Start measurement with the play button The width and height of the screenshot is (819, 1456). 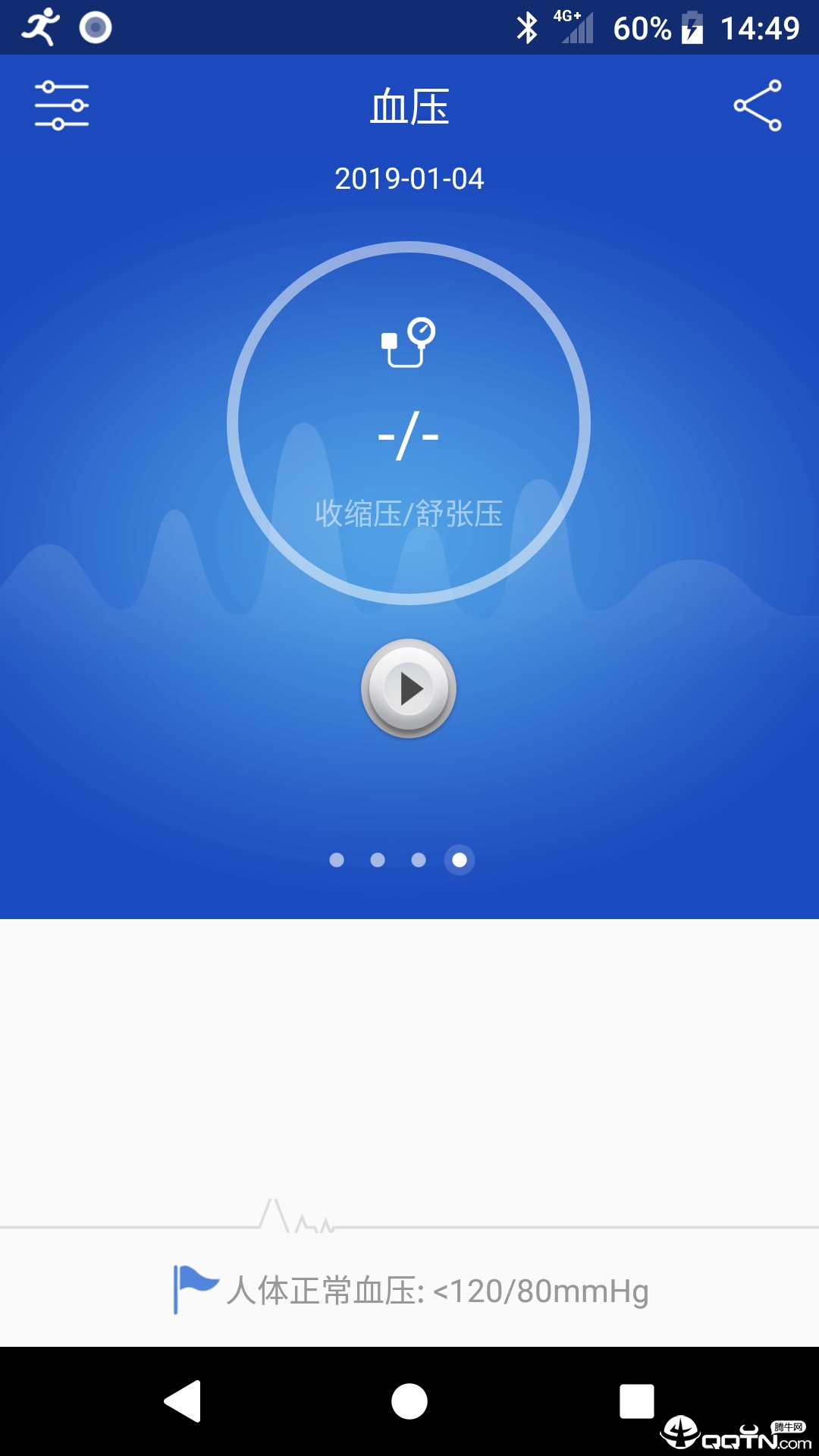[409, 689]
